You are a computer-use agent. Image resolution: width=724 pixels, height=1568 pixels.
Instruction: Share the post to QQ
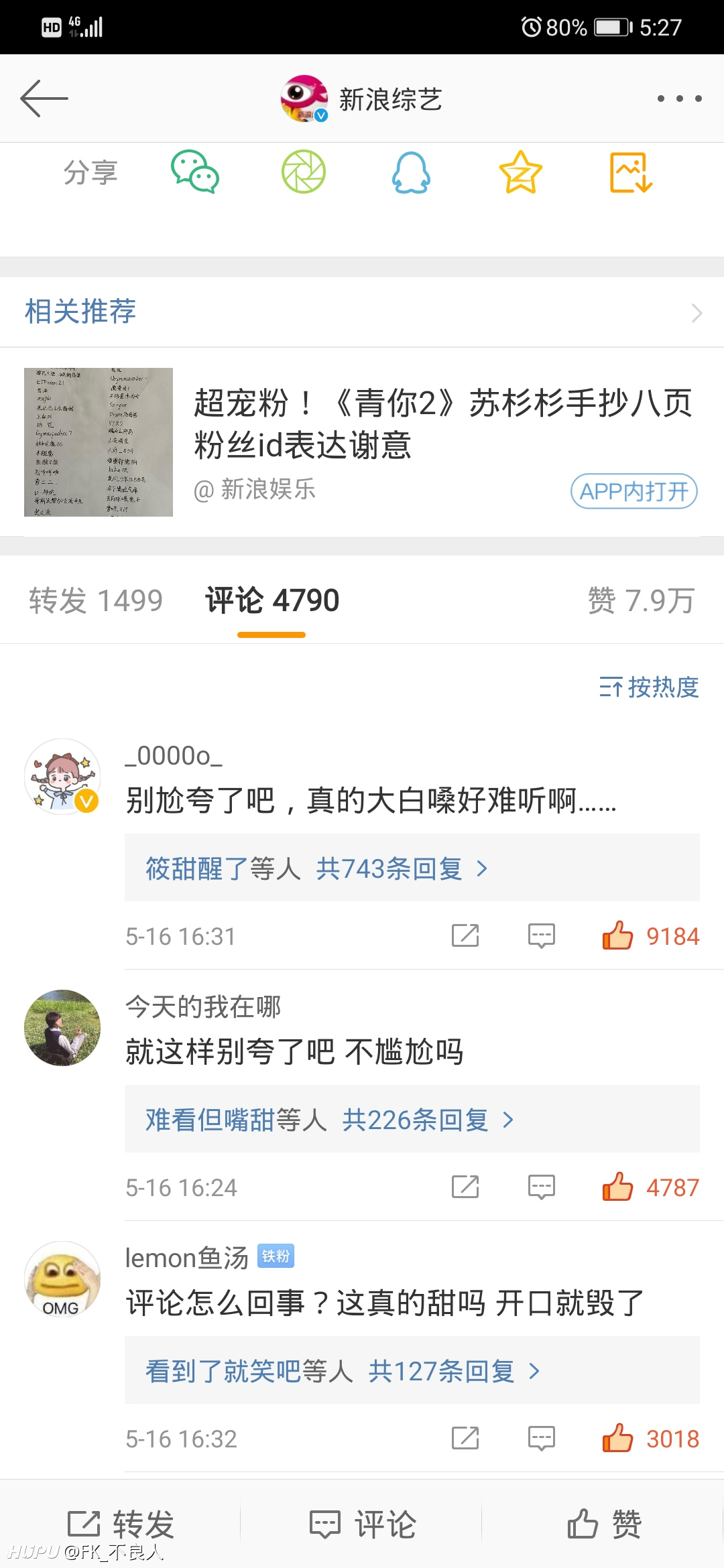411,172
